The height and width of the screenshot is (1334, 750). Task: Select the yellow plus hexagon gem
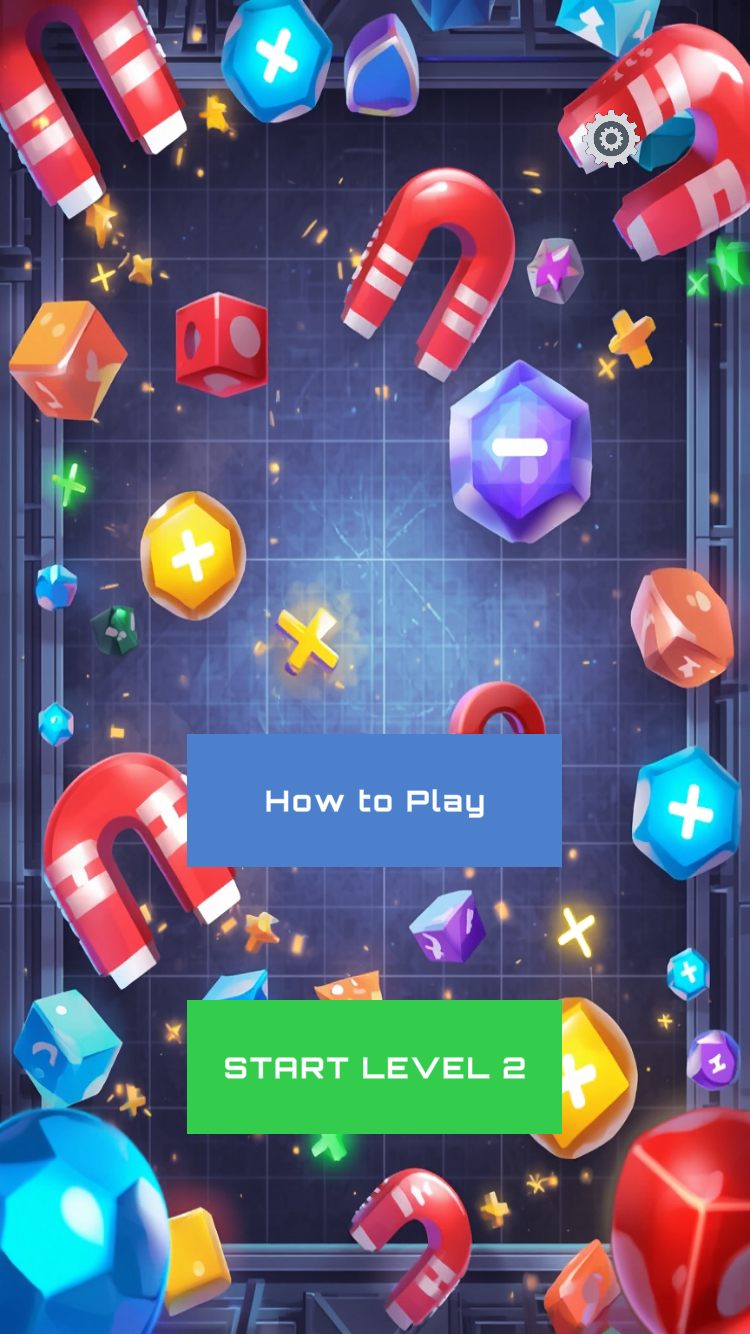[193, 551]
